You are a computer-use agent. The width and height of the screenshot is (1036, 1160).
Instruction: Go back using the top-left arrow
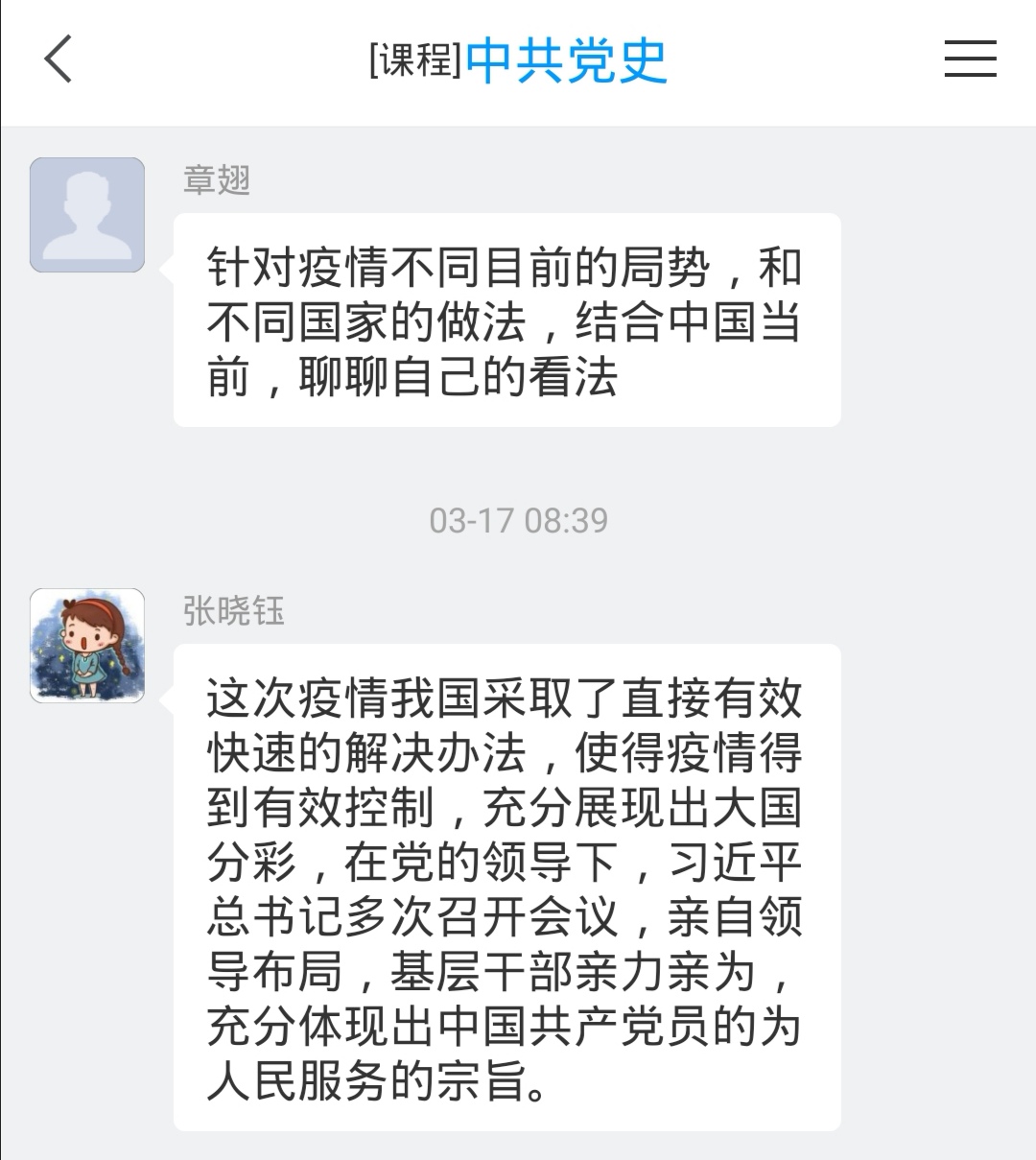click(59, 59)
